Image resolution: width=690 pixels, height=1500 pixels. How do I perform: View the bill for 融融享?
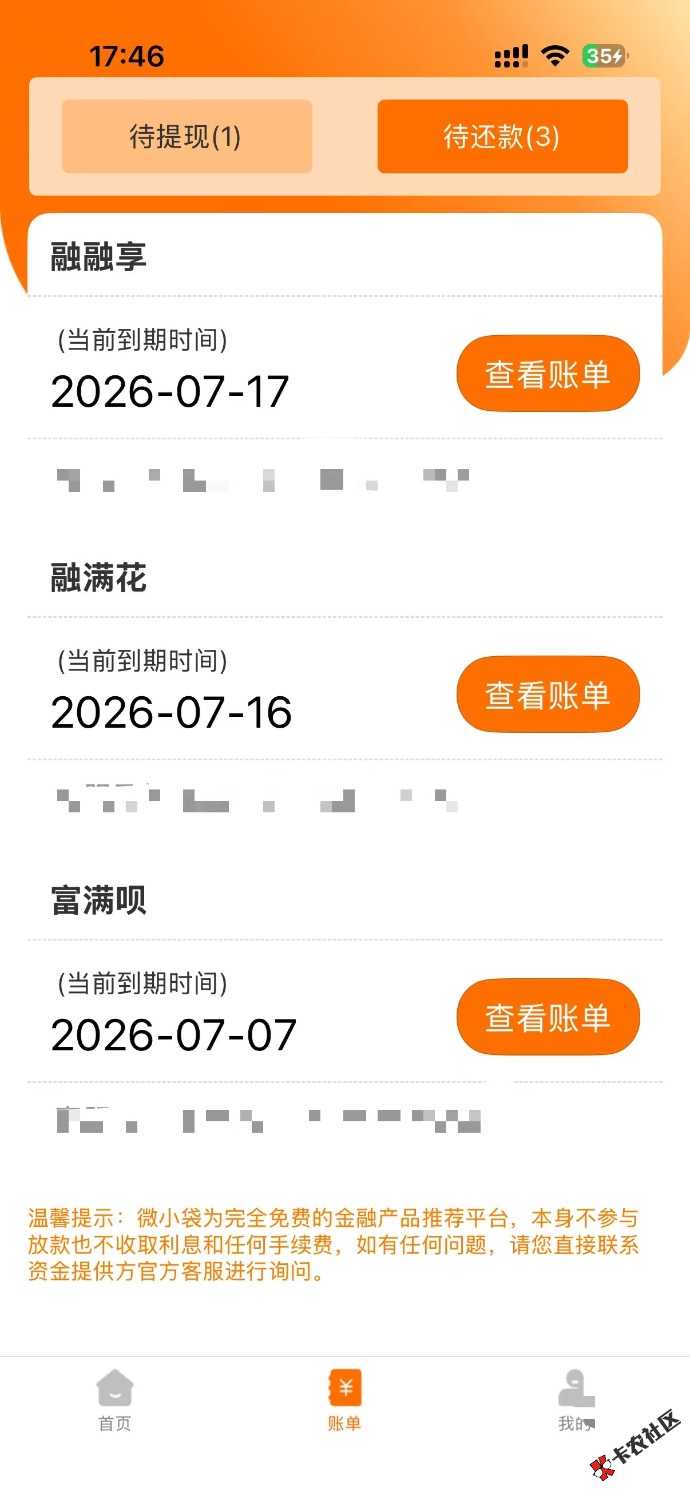(548, 374)
